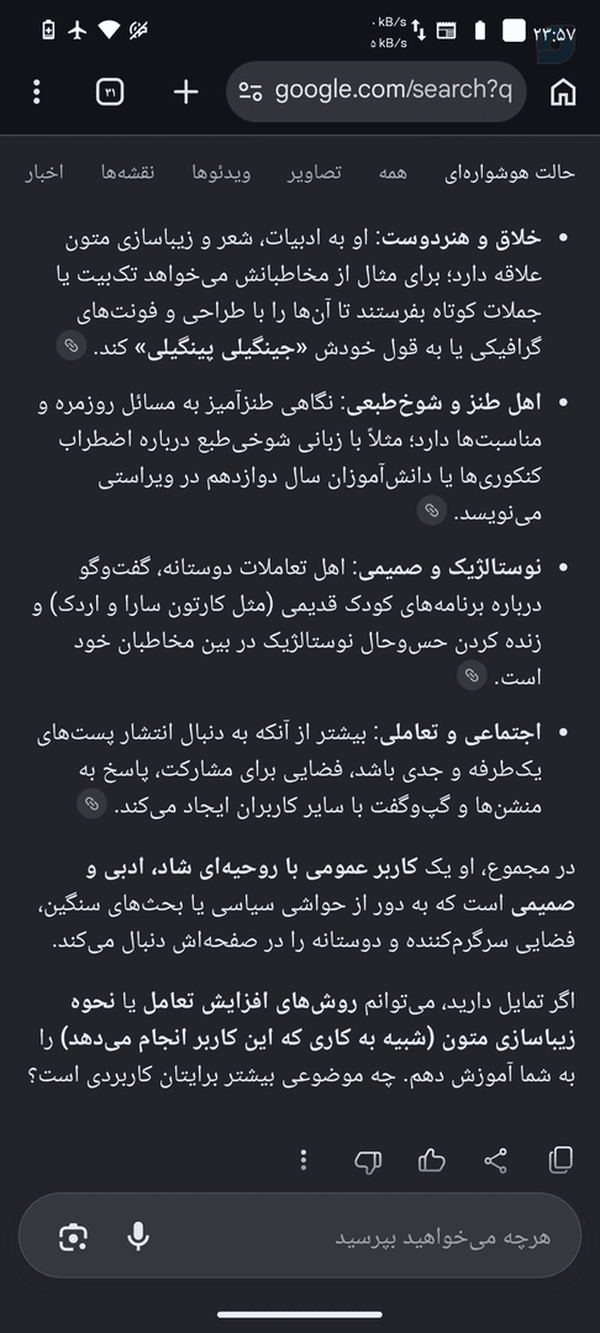This screenshot has height=1333, width=600.
Task: Open the tab switcher showing ۳۱ tabs
Action: [x=109, y=92]
